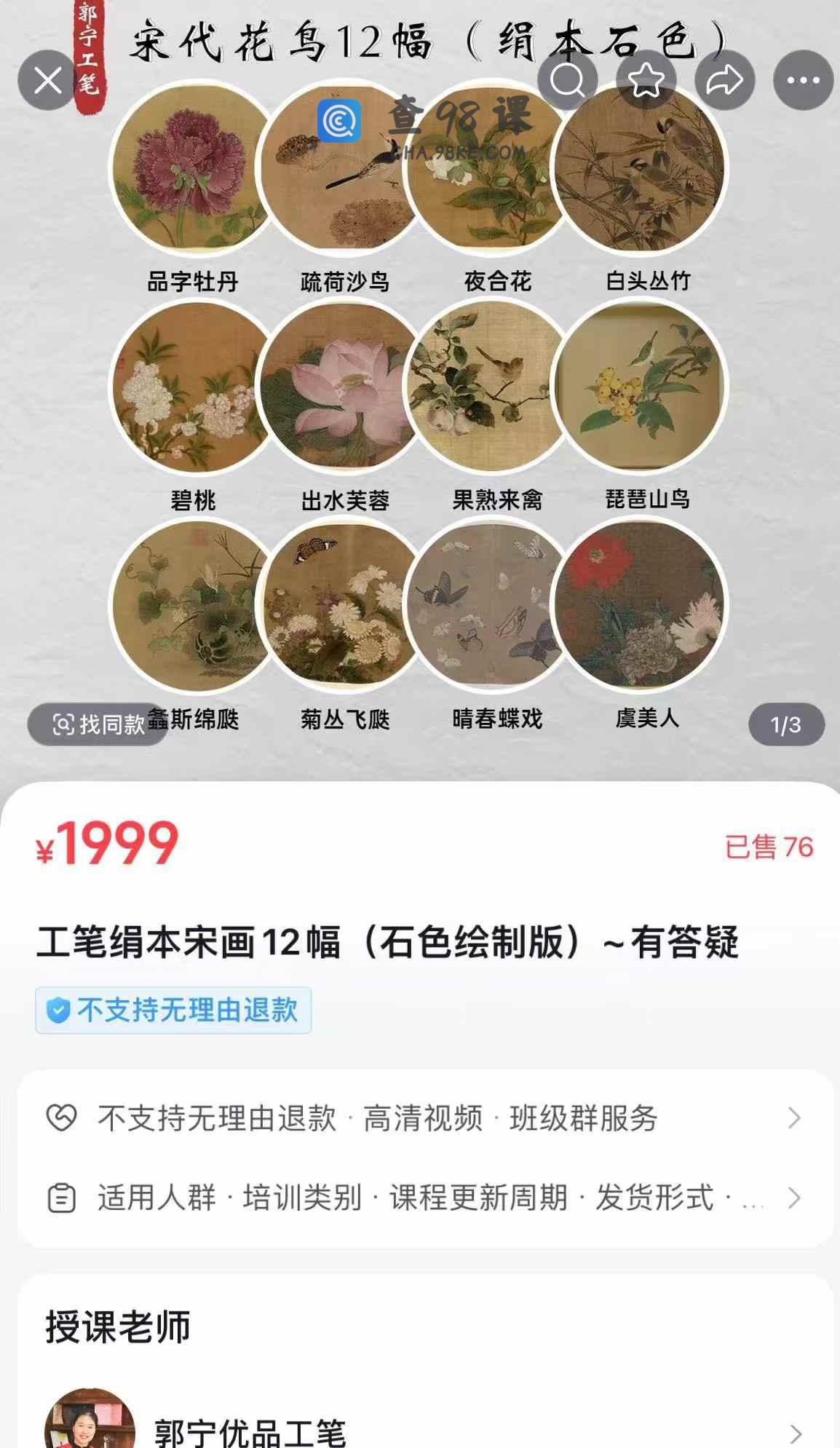Tap 找同款 to find similar items
The width and height of the screenshot is (840, 1448).
98,724
